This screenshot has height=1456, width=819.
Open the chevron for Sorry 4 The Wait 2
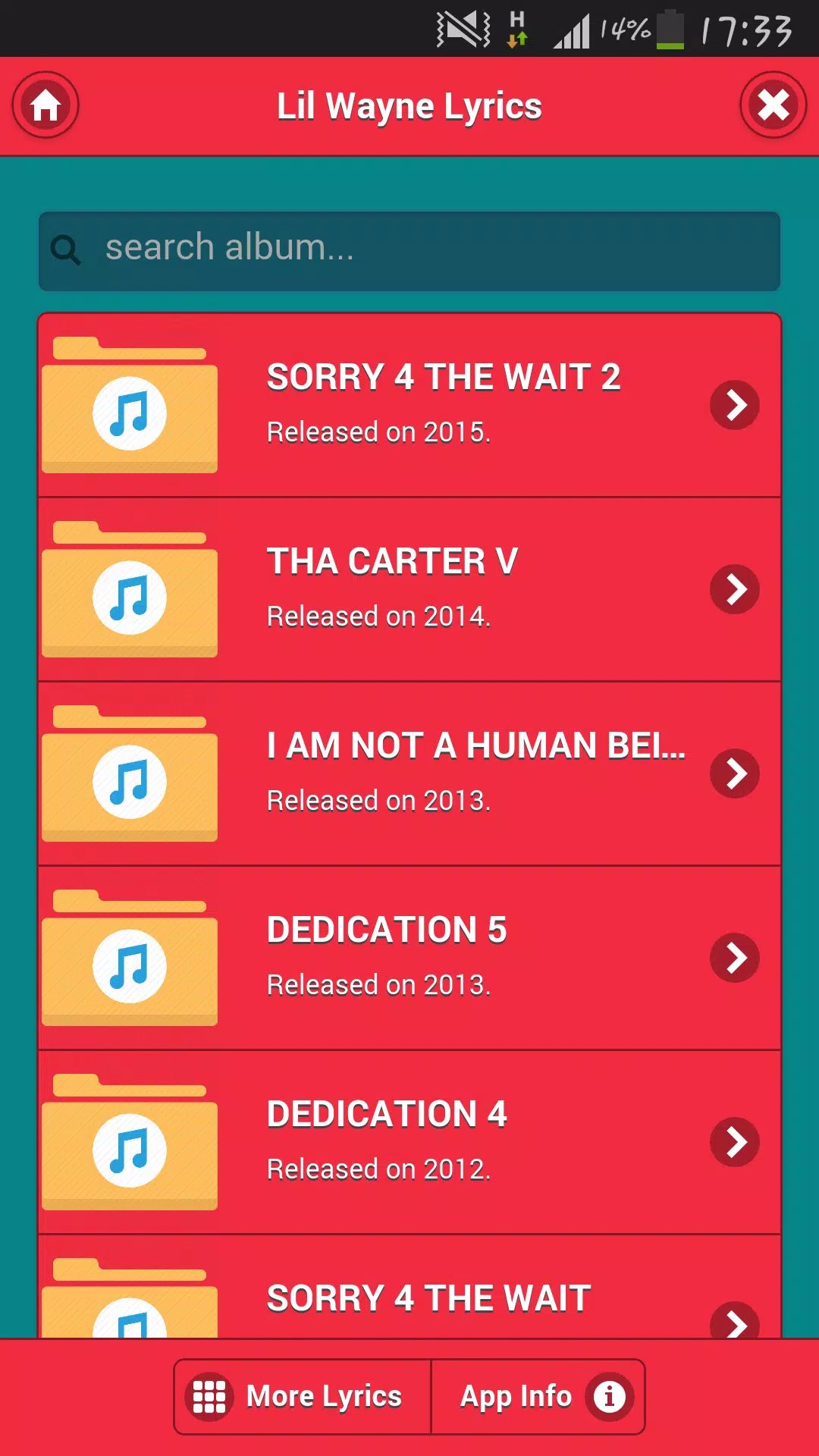coord(734,406)
